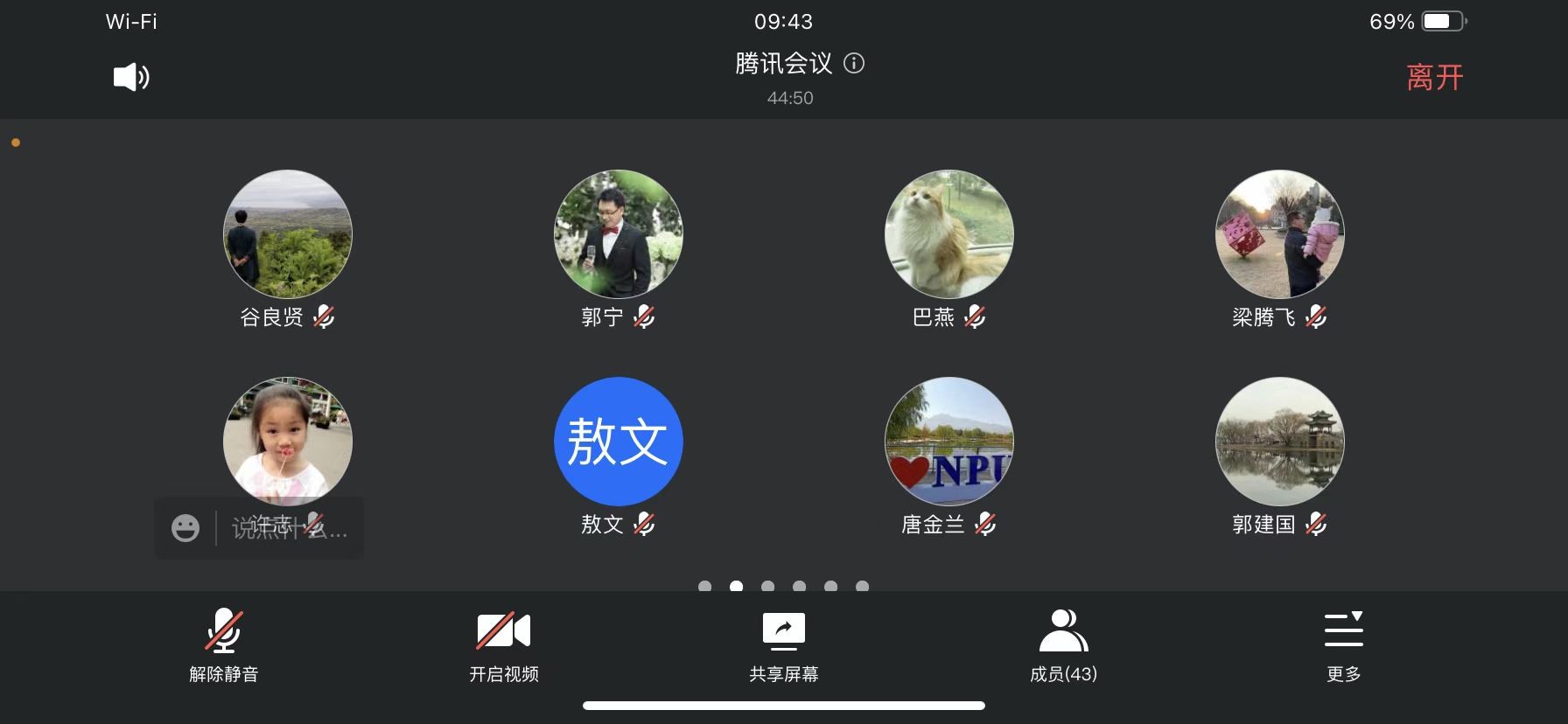Viewport: 1568px width, 724px height.
Task: Open meeting info next to 腾讯会议 title
Action: tap(854, 63)
